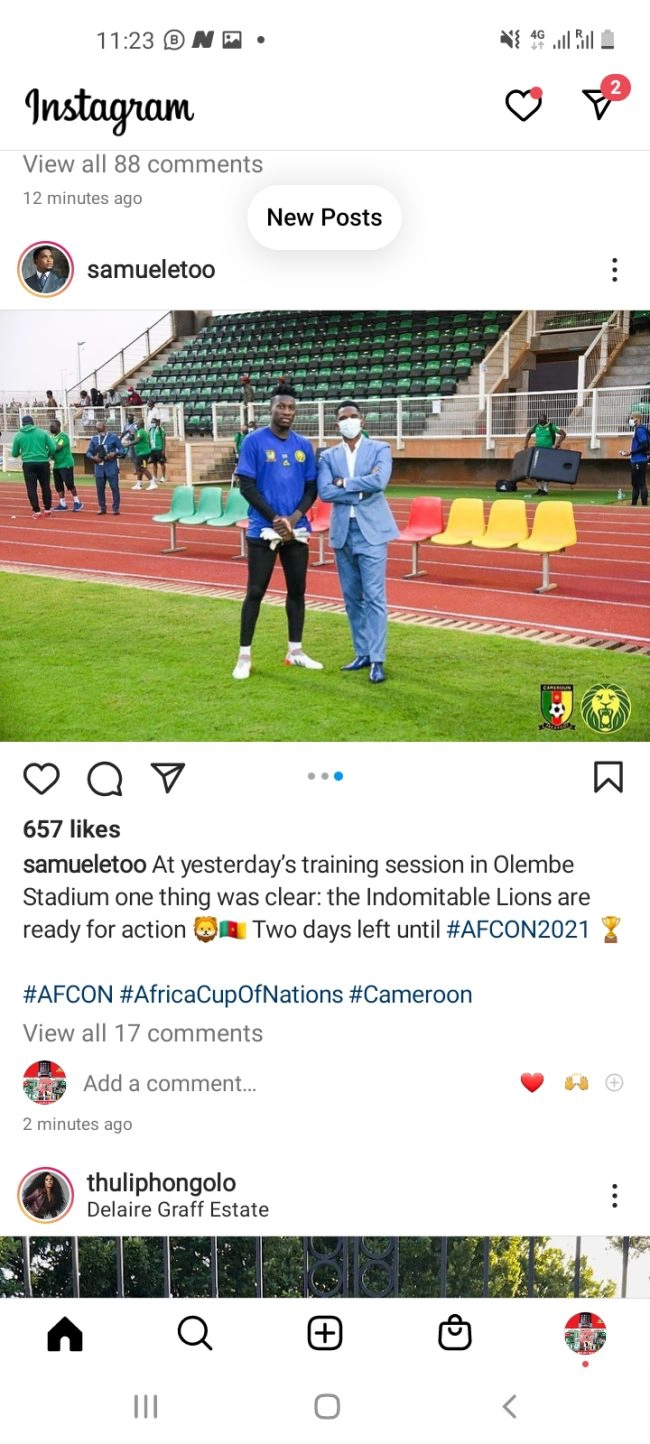The width and height of the screenshot is (650, 1444).
Task: Like samueletoo's post
Action: [x=41, y=778]
